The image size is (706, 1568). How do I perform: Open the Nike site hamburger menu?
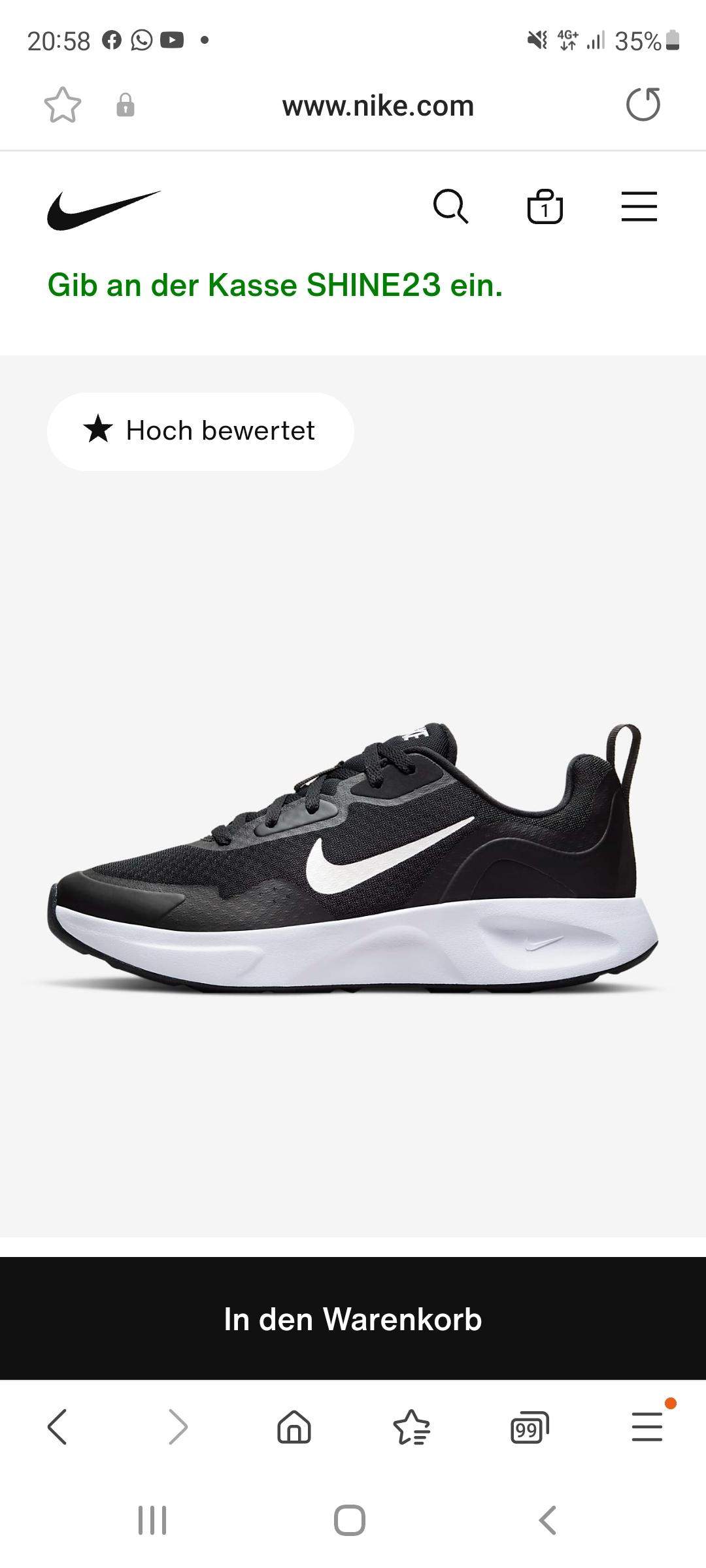(639, 207)
